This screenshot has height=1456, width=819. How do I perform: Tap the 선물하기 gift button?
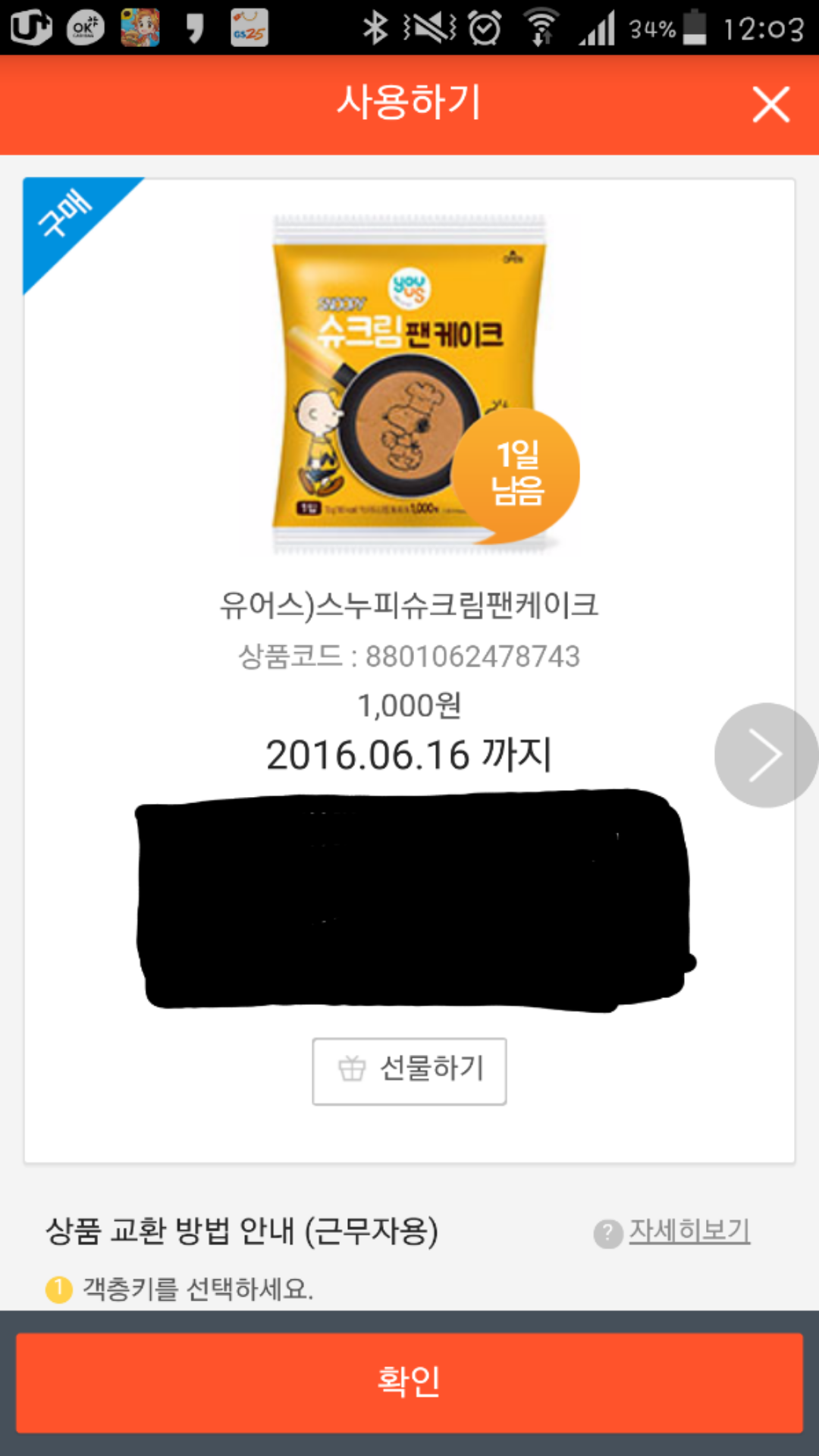409,1070
